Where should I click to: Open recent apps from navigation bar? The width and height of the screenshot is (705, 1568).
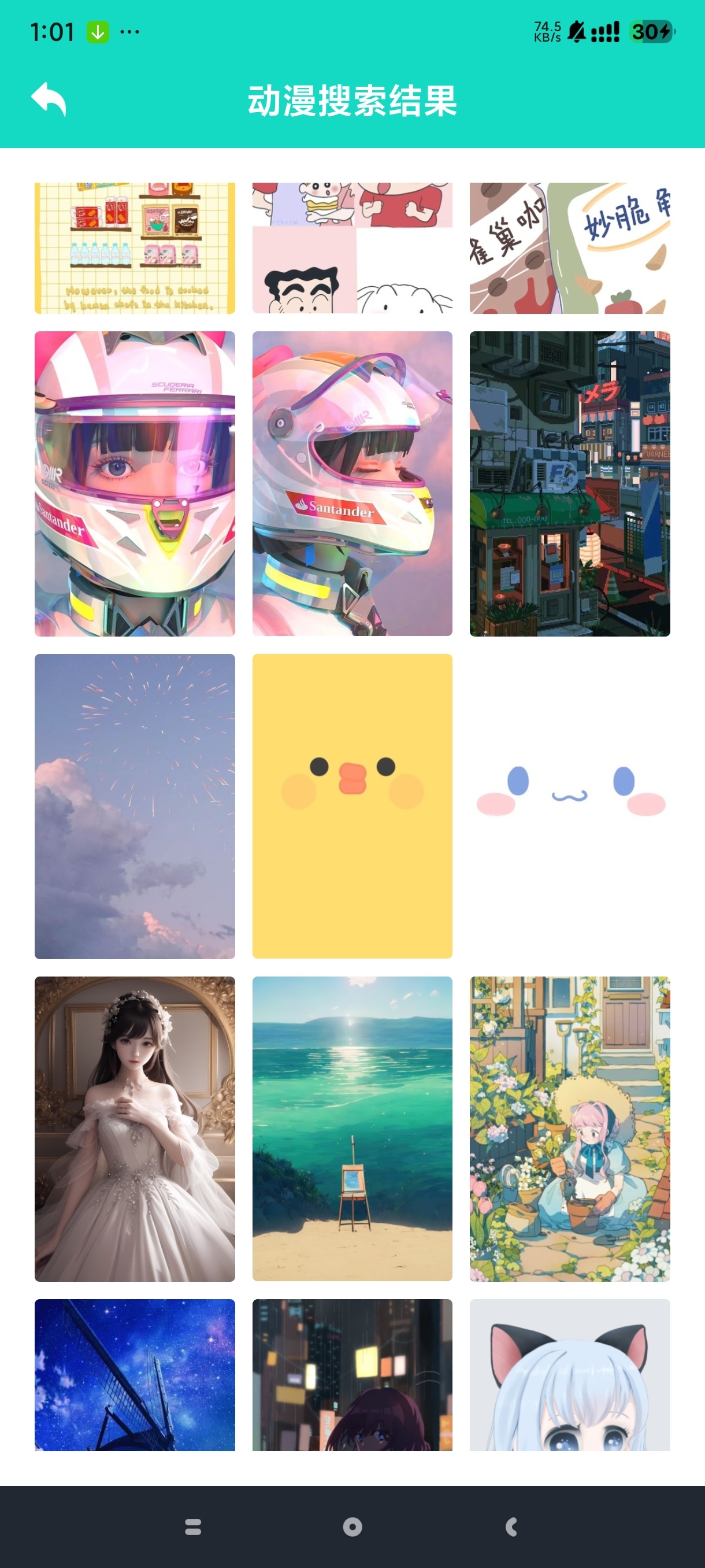coord(193,1526)
